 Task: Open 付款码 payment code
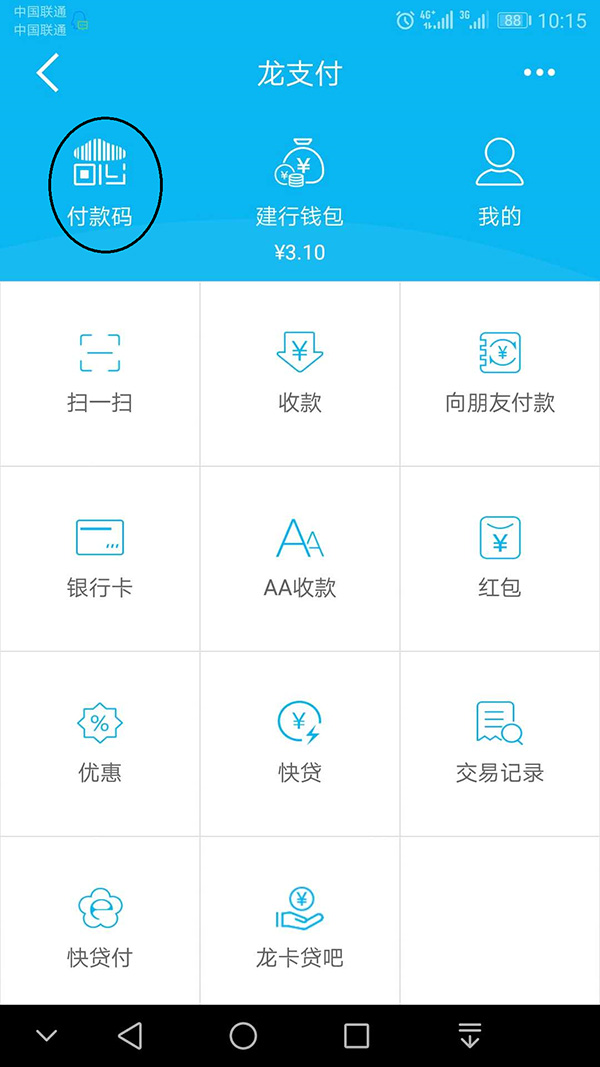(x=100, y=184)
